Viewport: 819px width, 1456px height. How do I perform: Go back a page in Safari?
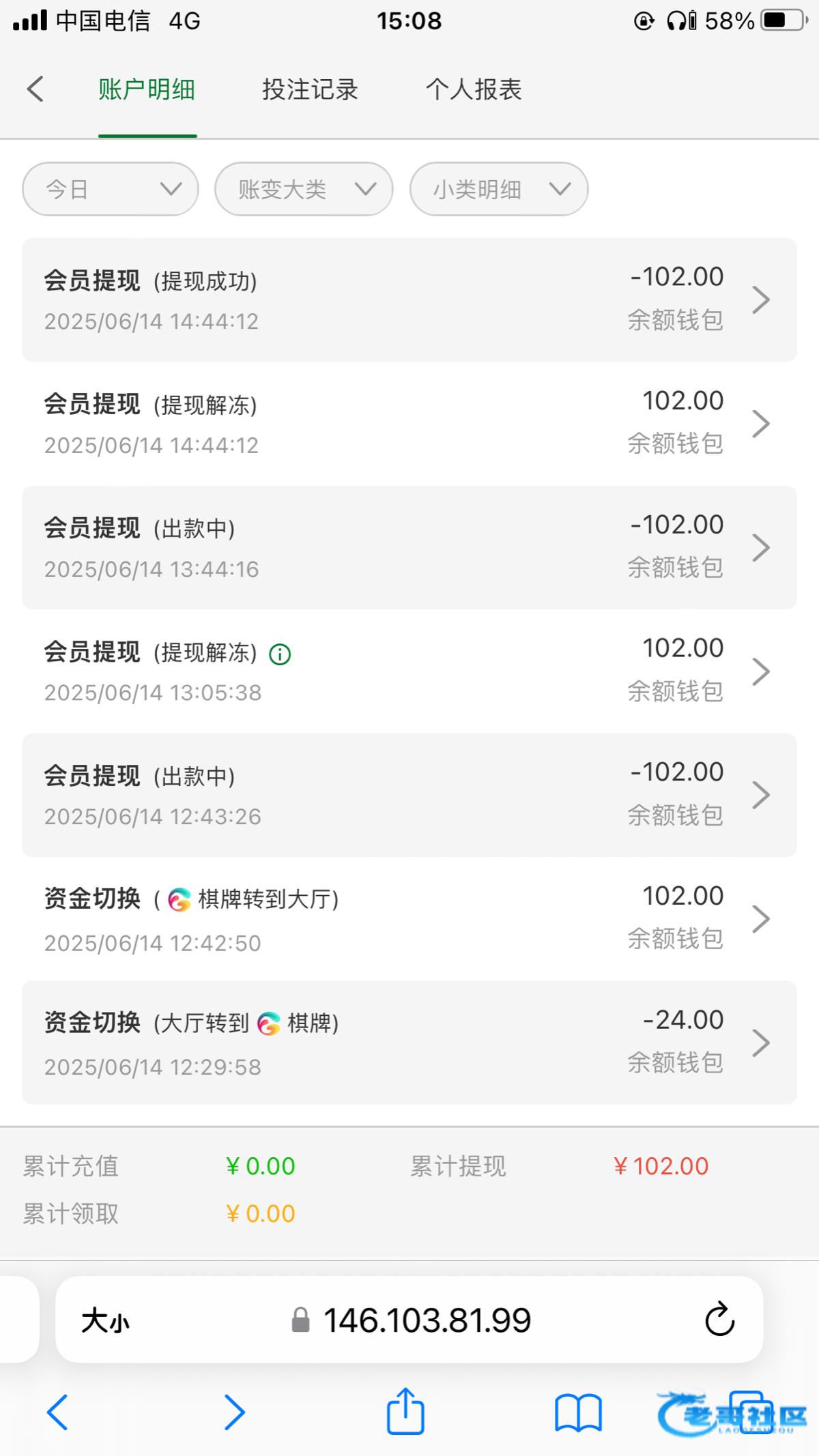[x=57, y=1412]
